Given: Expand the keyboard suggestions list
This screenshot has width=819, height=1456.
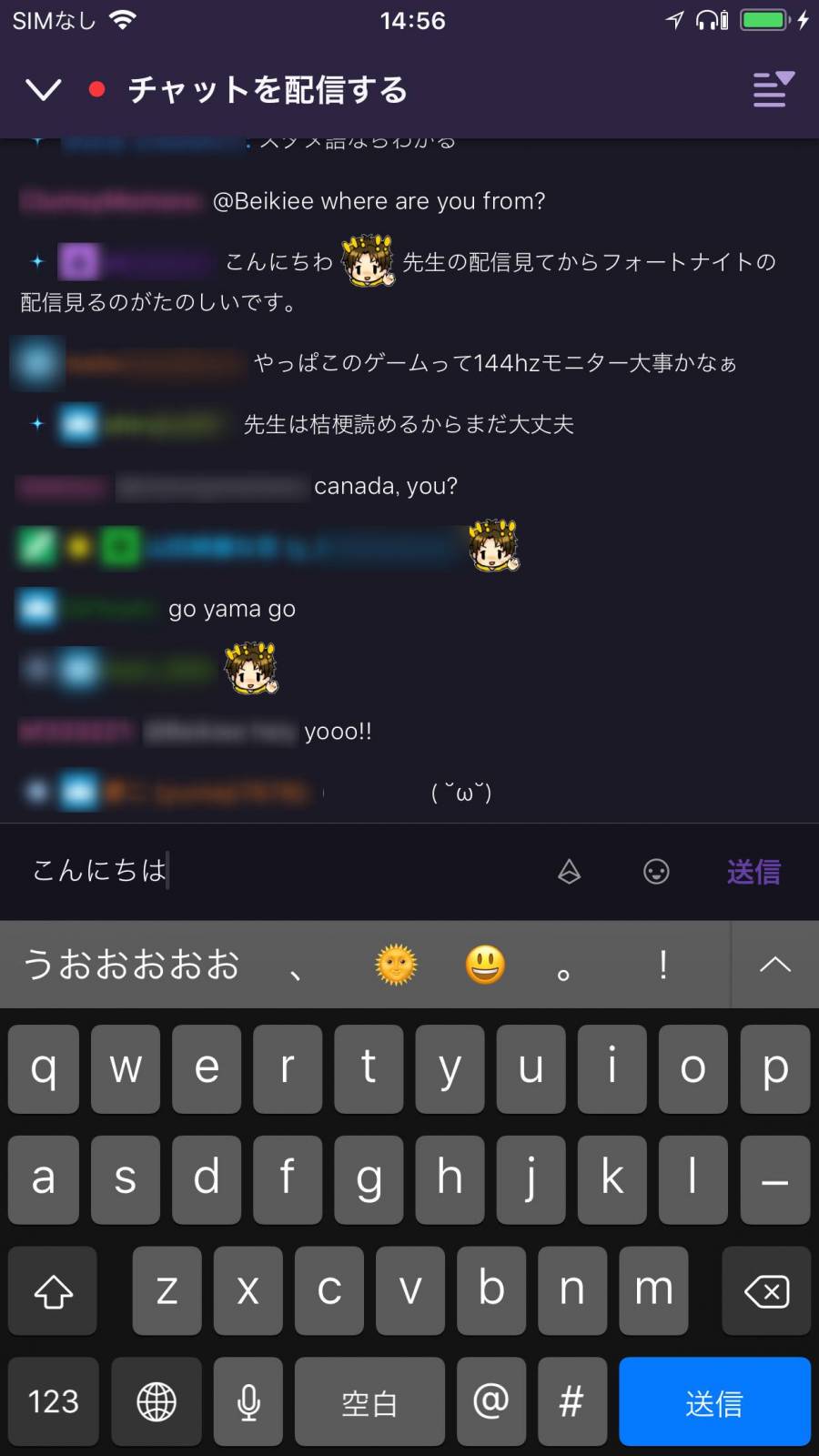Looking at the screenshot, I should point(774,965).
